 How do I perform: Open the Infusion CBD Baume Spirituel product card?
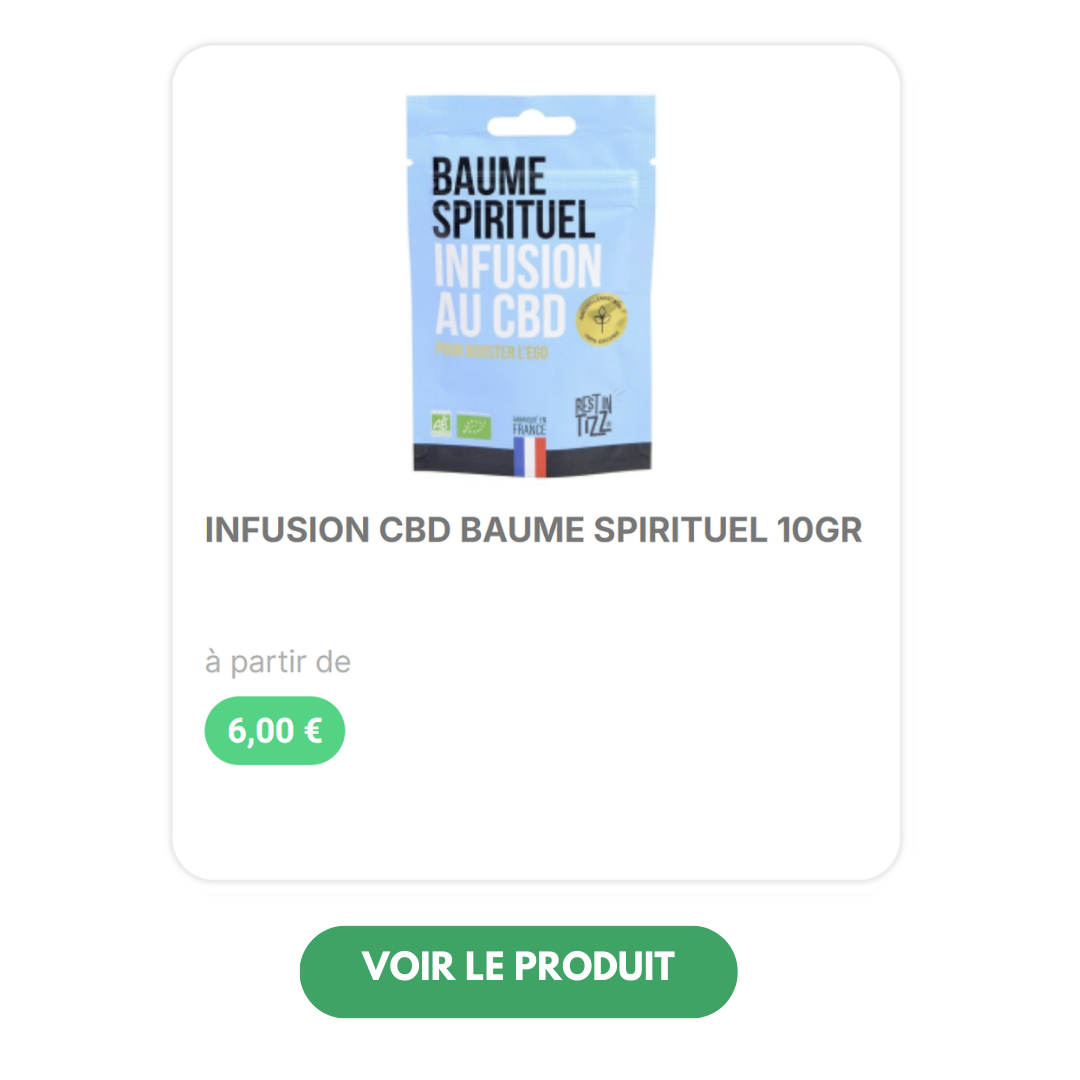pos(533,530)
